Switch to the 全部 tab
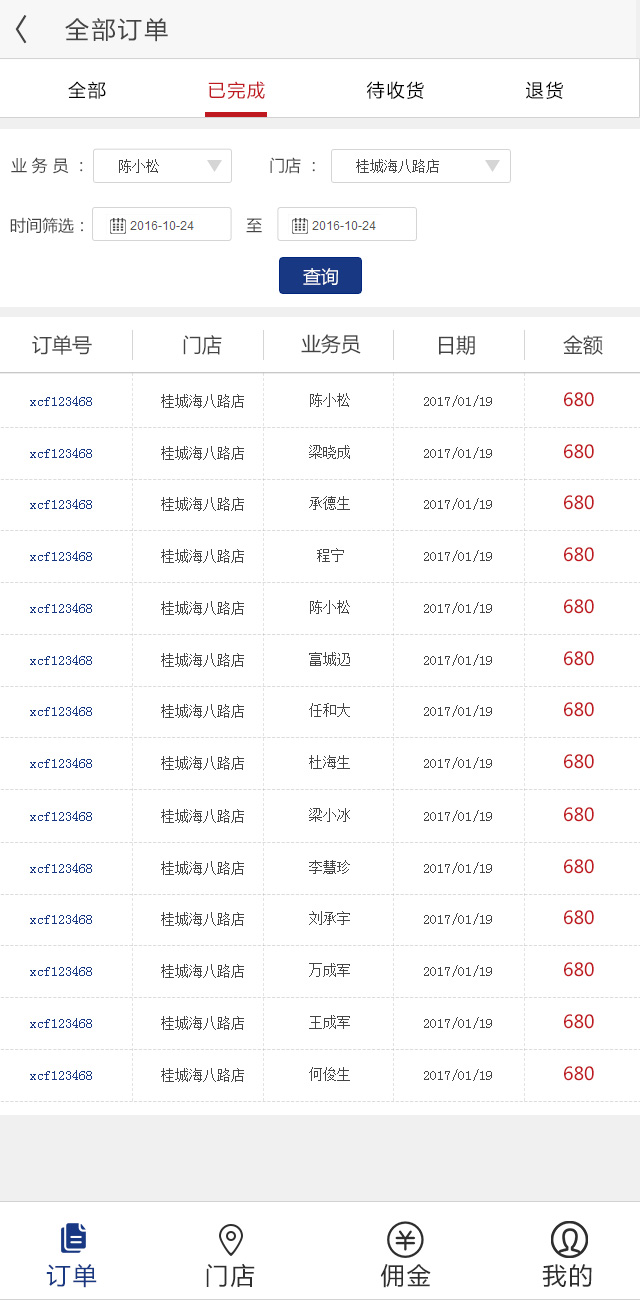 (87, 91)
